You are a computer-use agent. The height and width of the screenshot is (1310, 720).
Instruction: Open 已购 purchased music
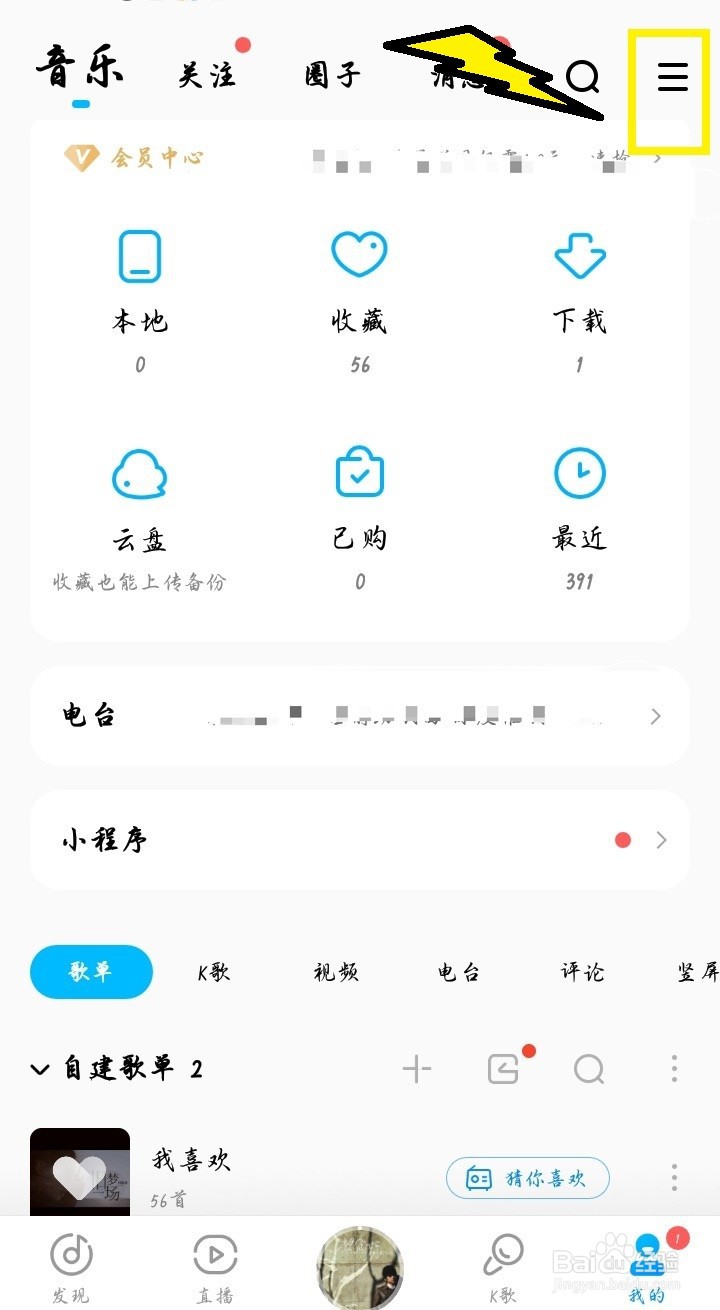pyautogui.click(x=359, y=500)
